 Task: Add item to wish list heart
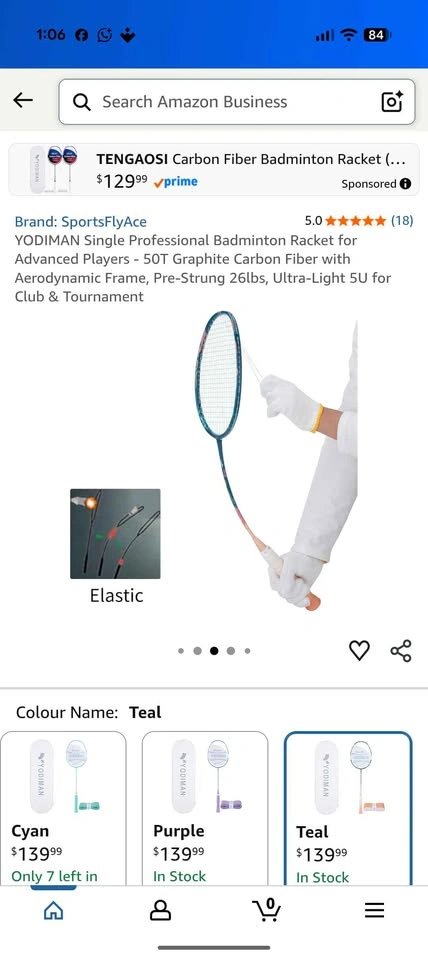pos(359,650)
